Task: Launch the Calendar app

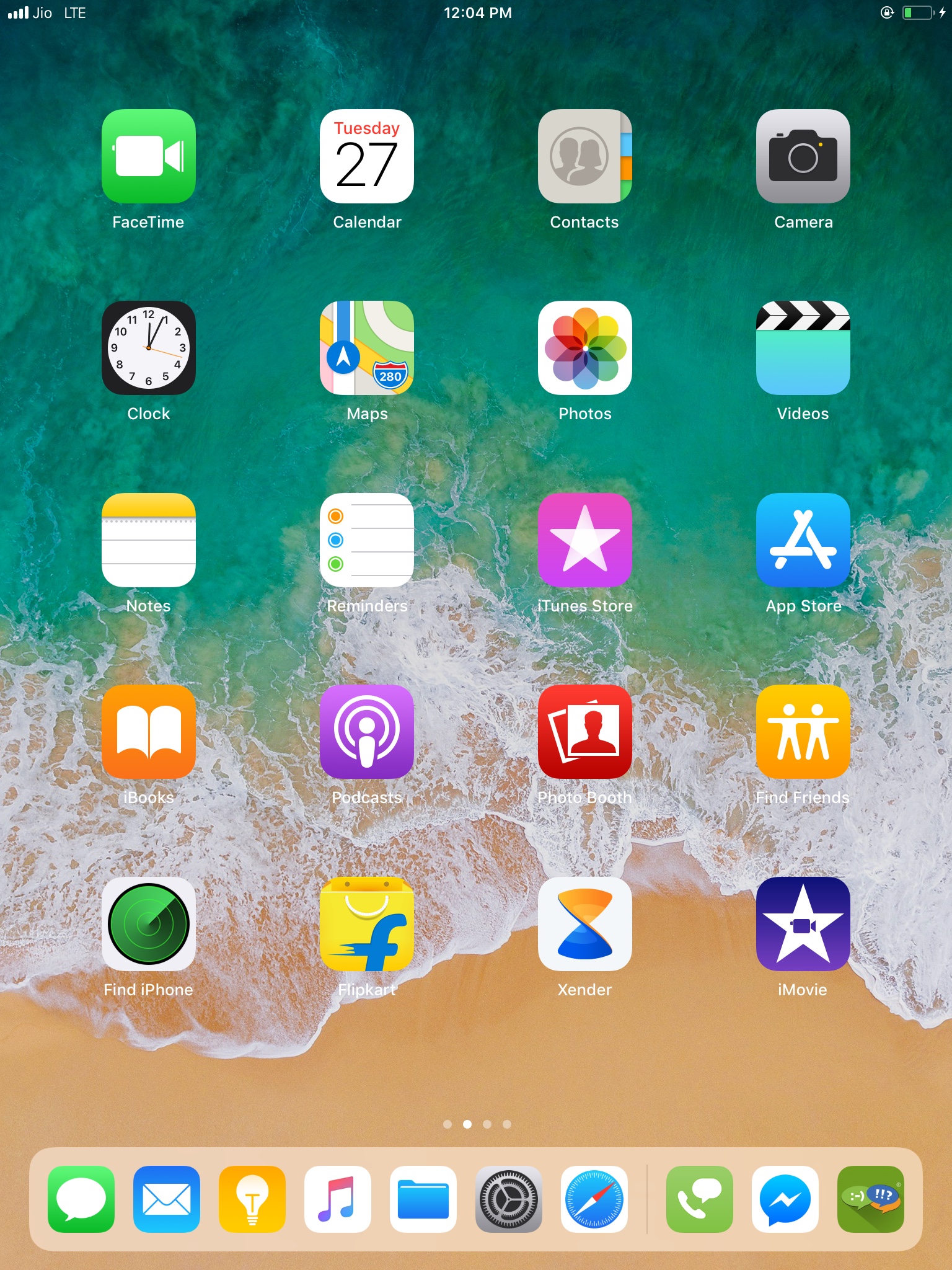Action: [367, 156]
